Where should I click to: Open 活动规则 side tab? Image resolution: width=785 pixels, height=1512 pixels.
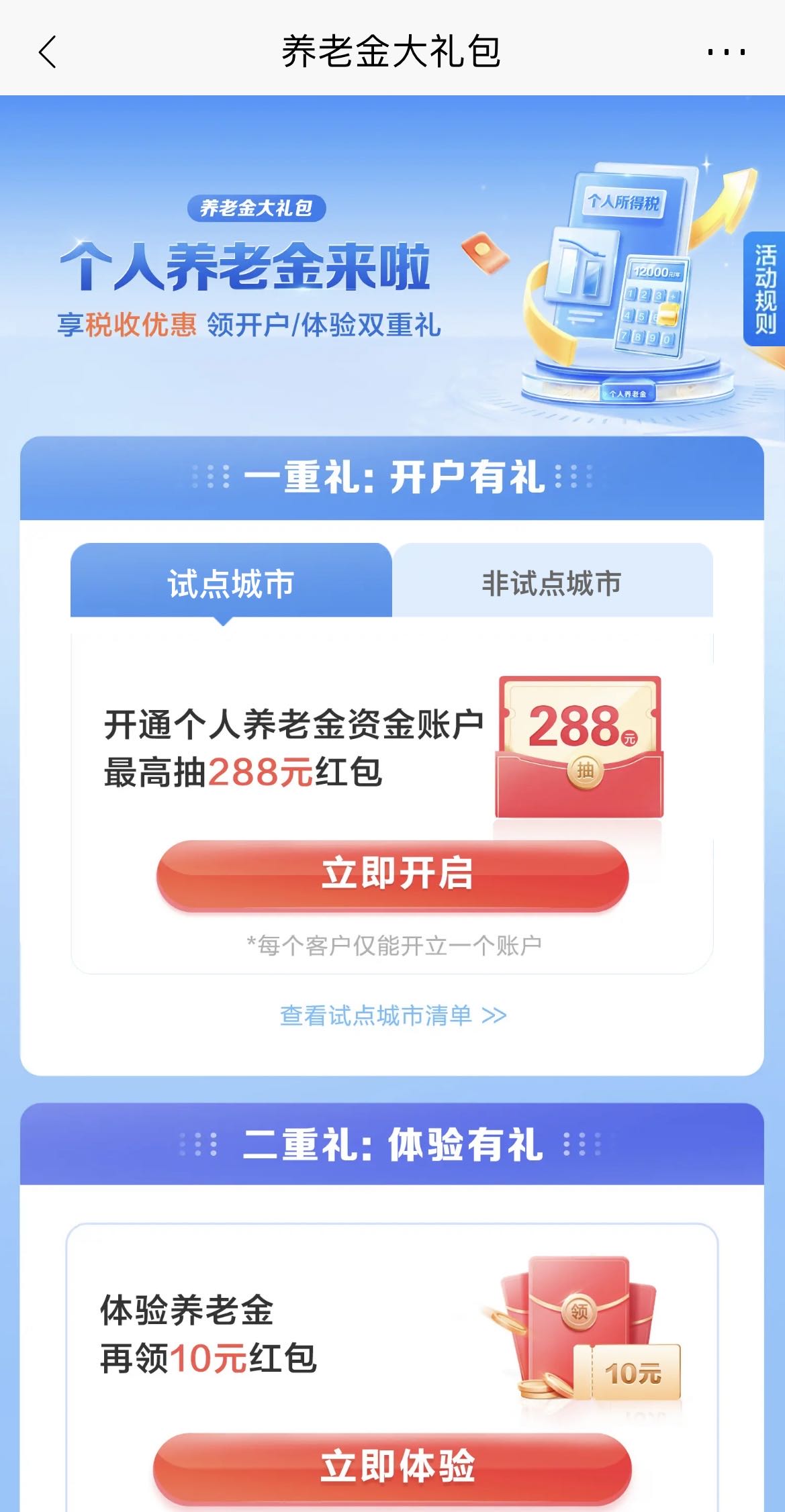765,289
